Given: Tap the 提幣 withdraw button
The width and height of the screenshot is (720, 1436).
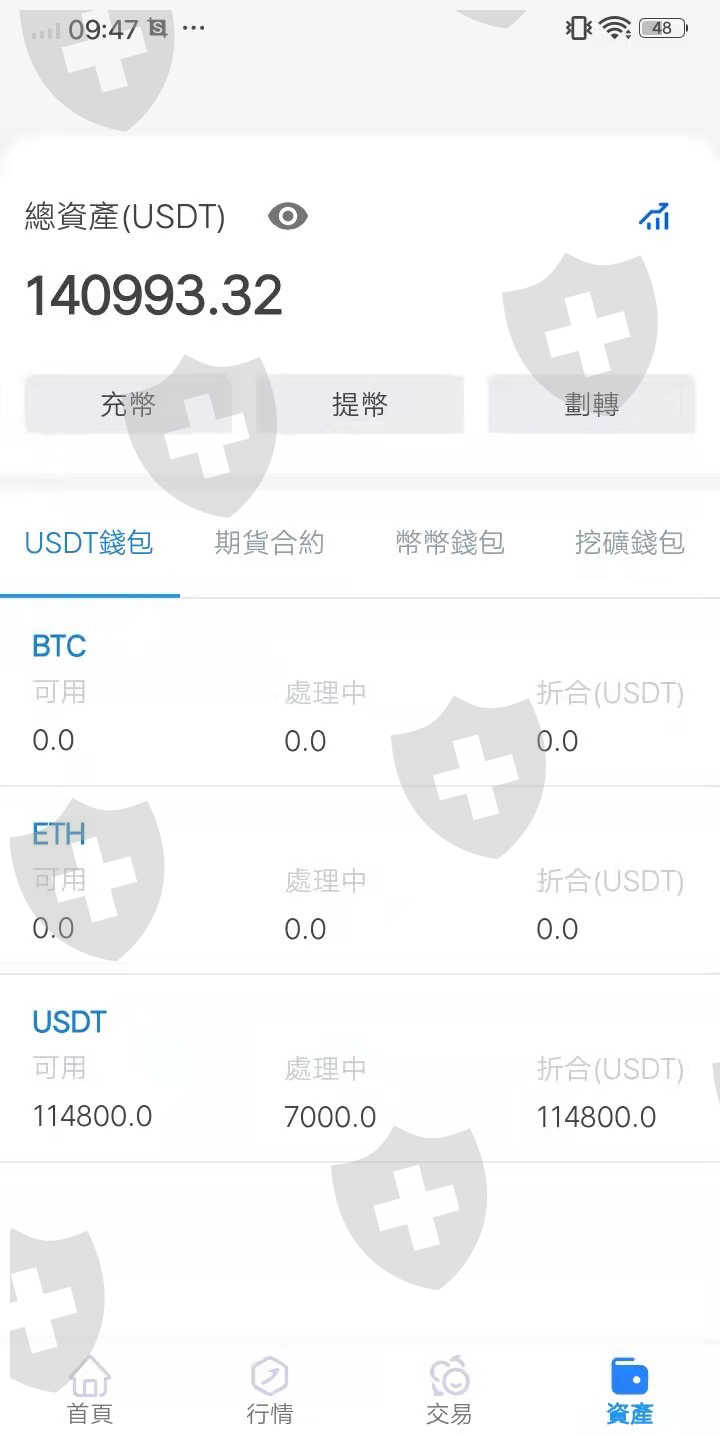Looking at the screenshot, I should [x=360, y=404].
